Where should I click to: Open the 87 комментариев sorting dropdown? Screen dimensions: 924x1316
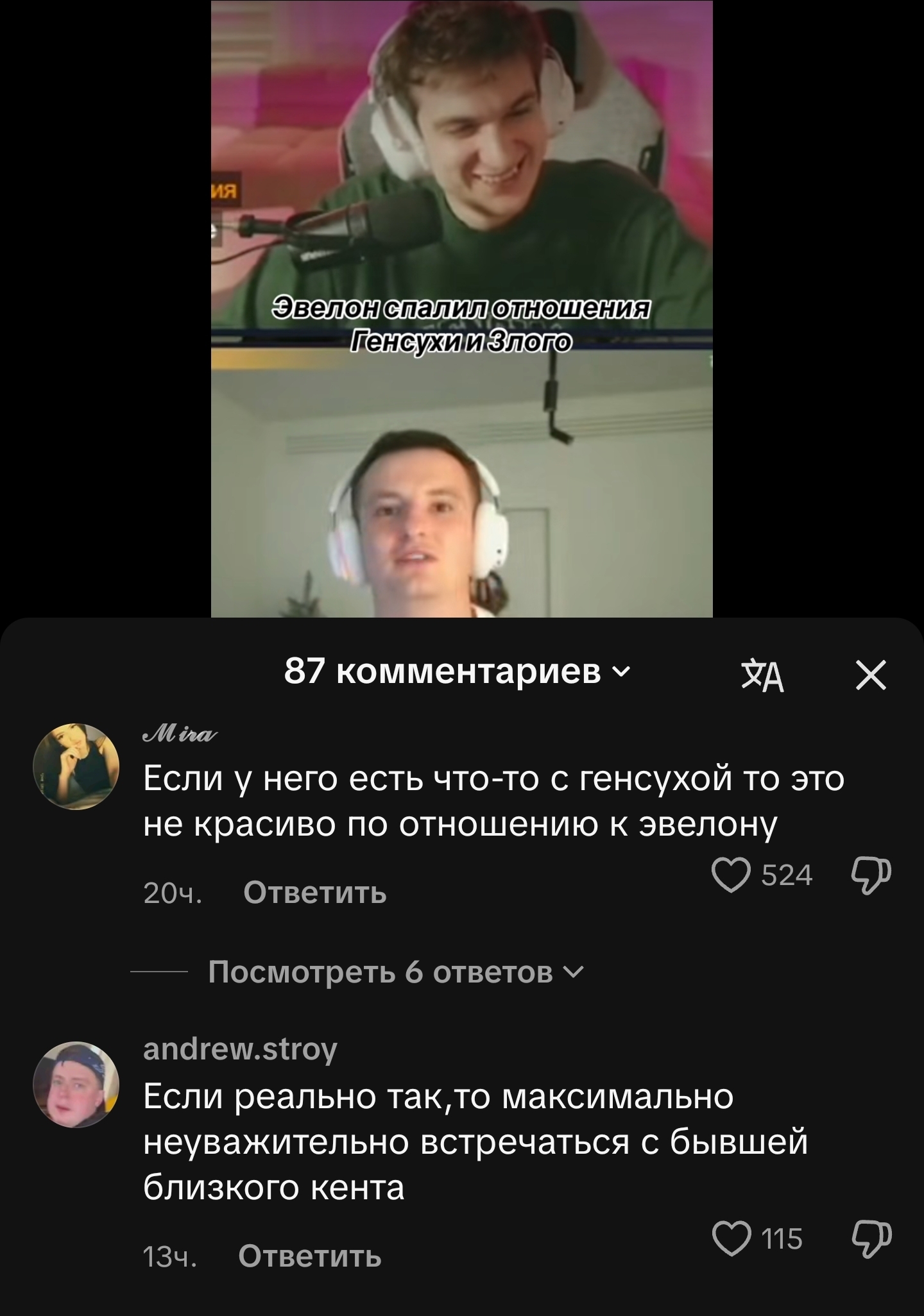click(458, 671)
